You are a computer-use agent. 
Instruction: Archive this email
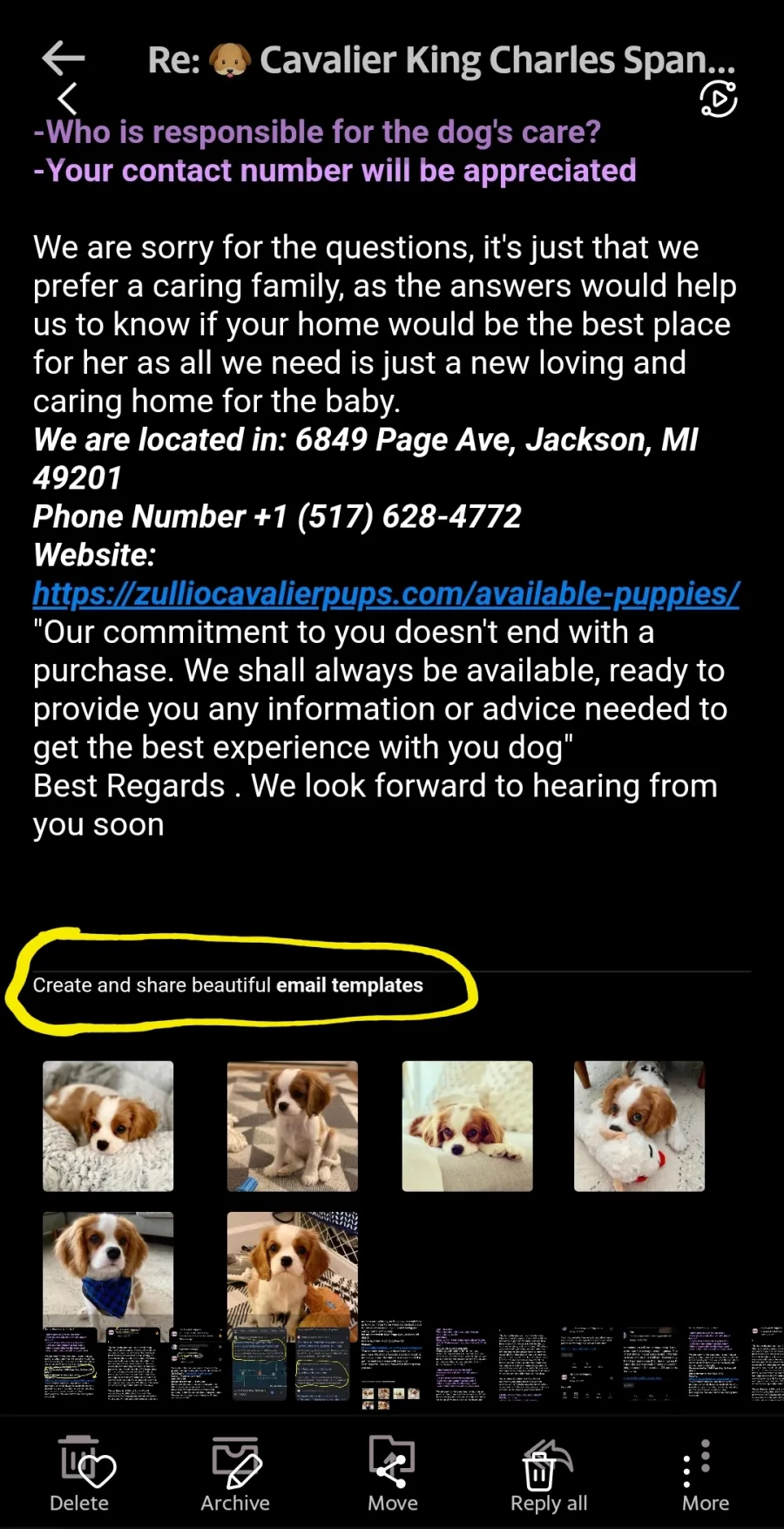pyautogui.click(x=235, y=1475)
